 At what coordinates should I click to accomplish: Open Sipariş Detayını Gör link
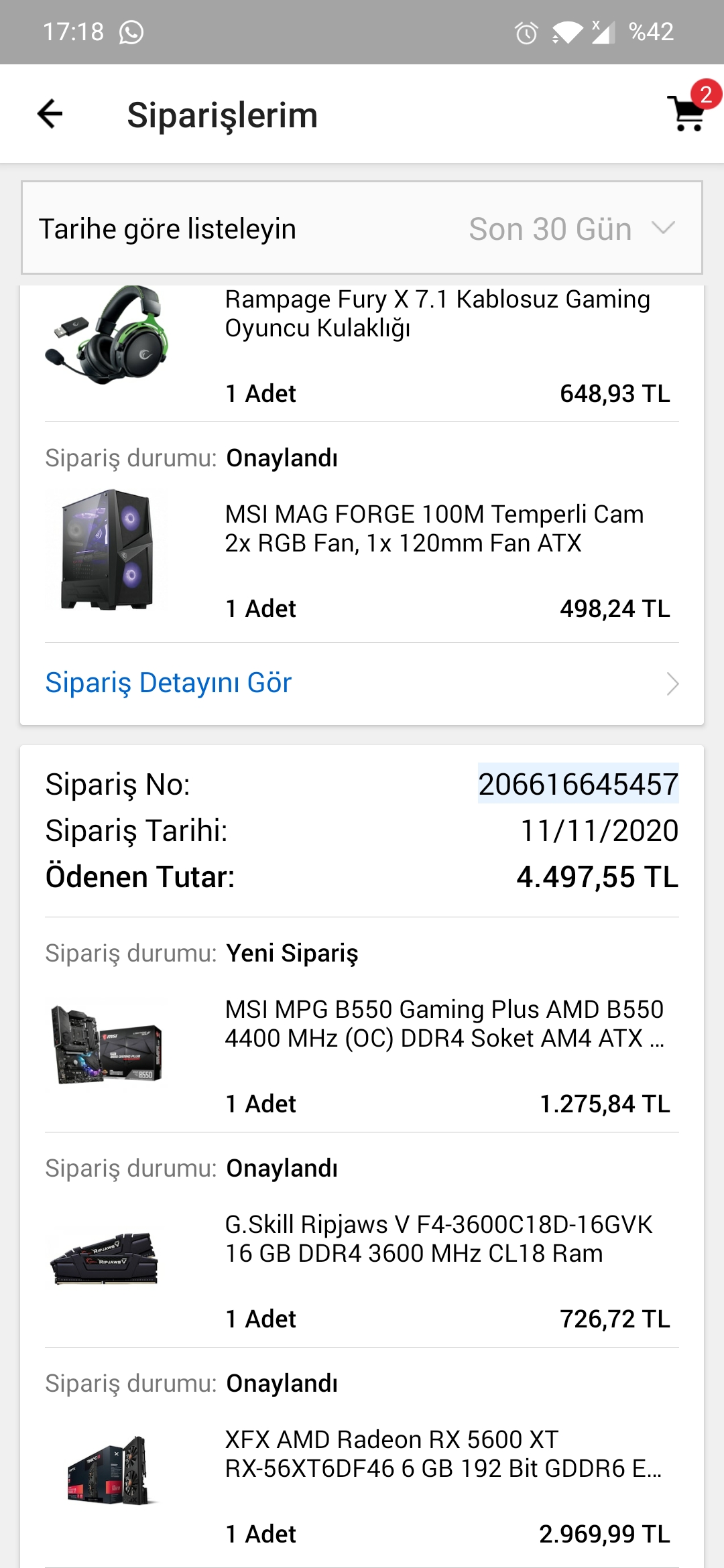pos(168,683)
